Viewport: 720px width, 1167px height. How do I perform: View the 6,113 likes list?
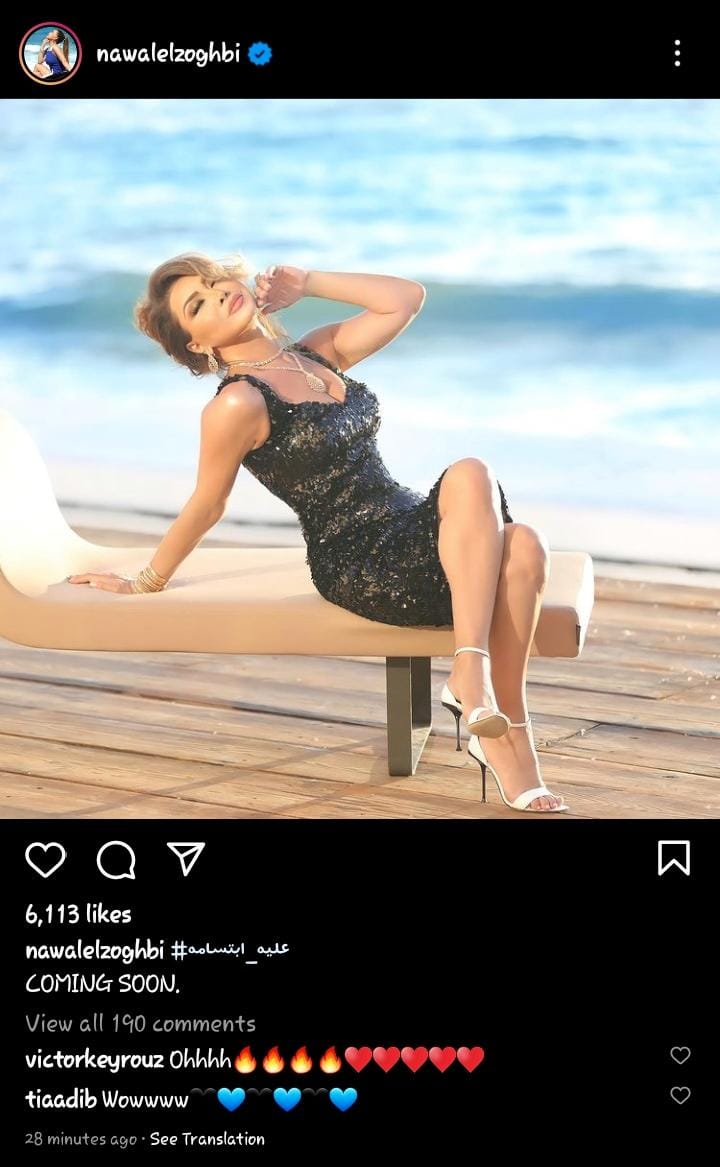78,914
